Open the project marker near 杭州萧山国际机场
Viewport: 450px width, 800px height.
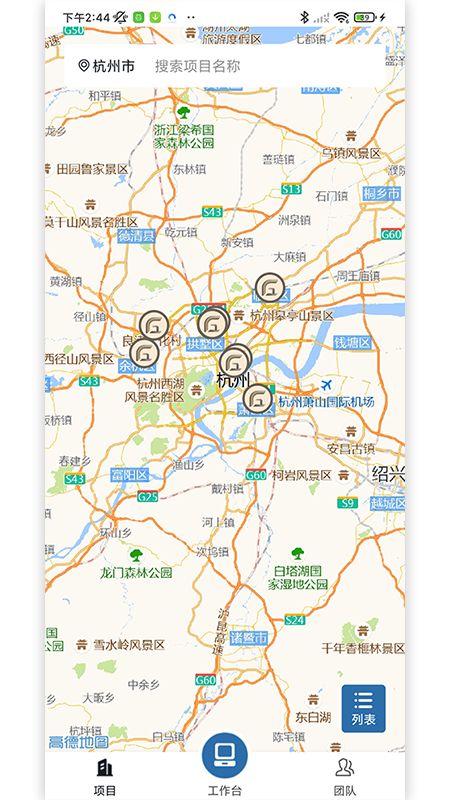tap(258, 398)
